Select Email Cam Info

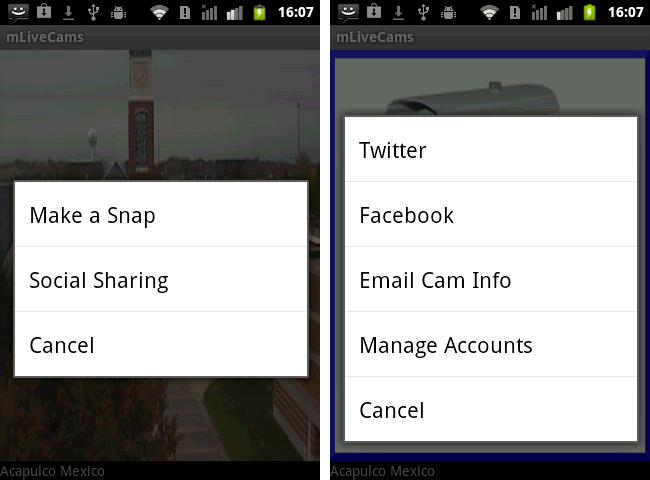coord(490,280)
